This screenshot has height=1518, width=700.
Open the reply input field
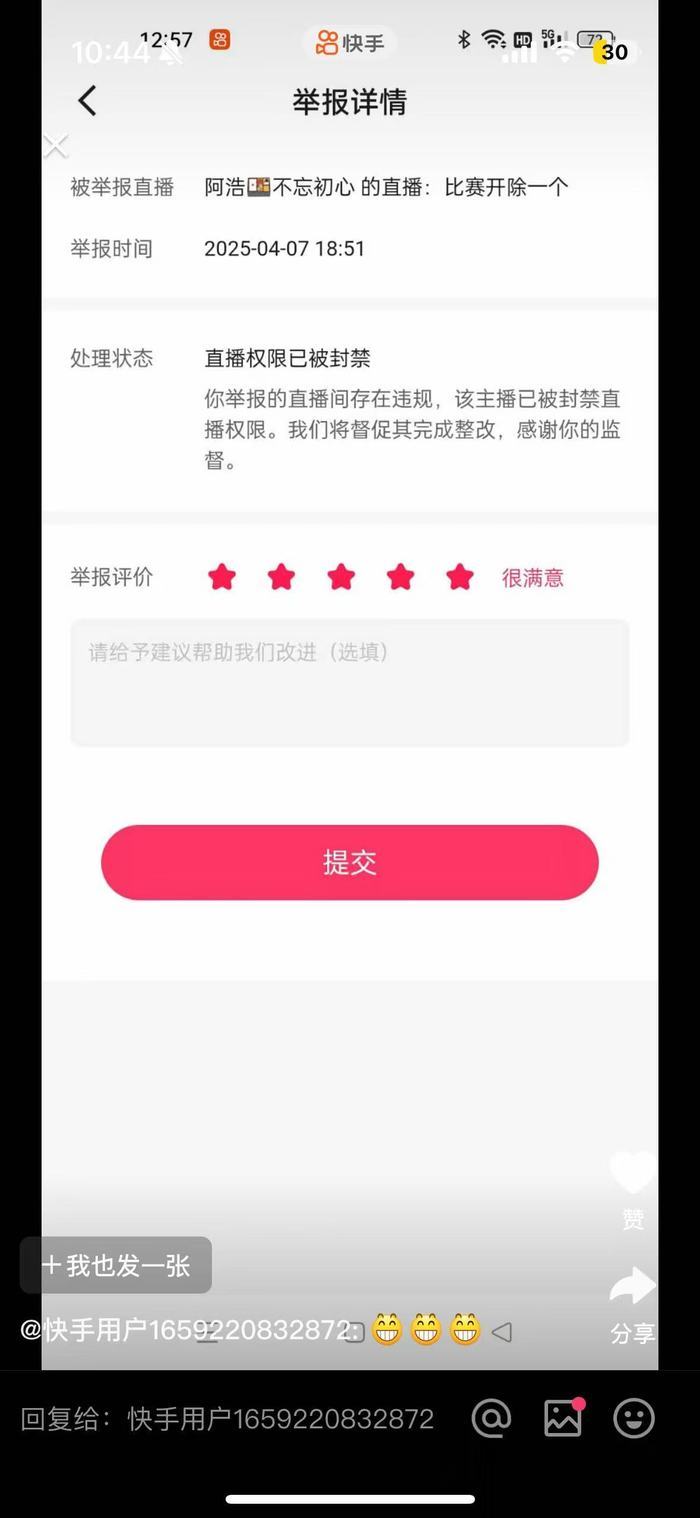228,1418
